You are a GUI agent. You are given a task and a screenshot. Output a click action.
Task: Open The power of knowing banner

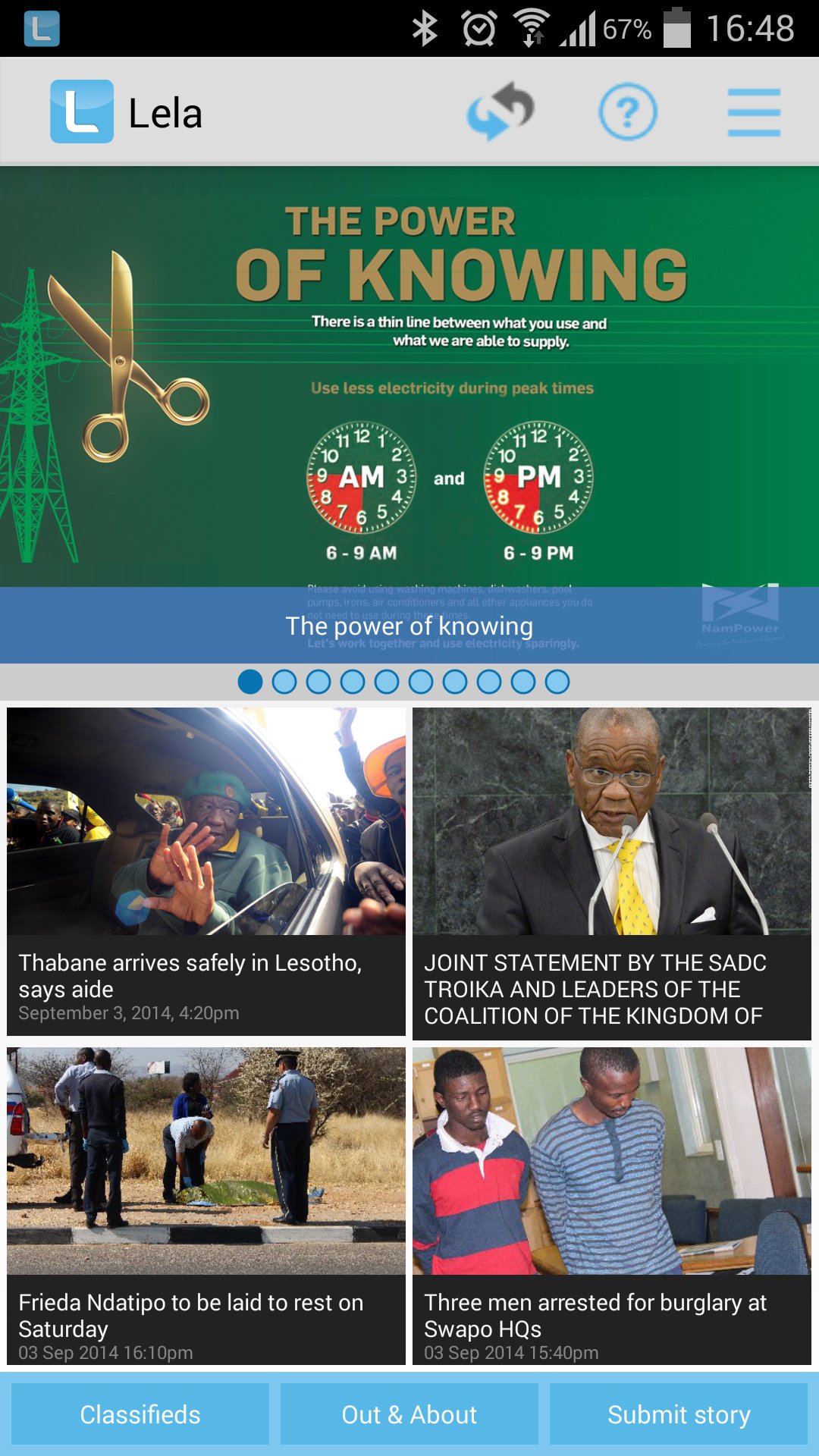coord(409,413)
